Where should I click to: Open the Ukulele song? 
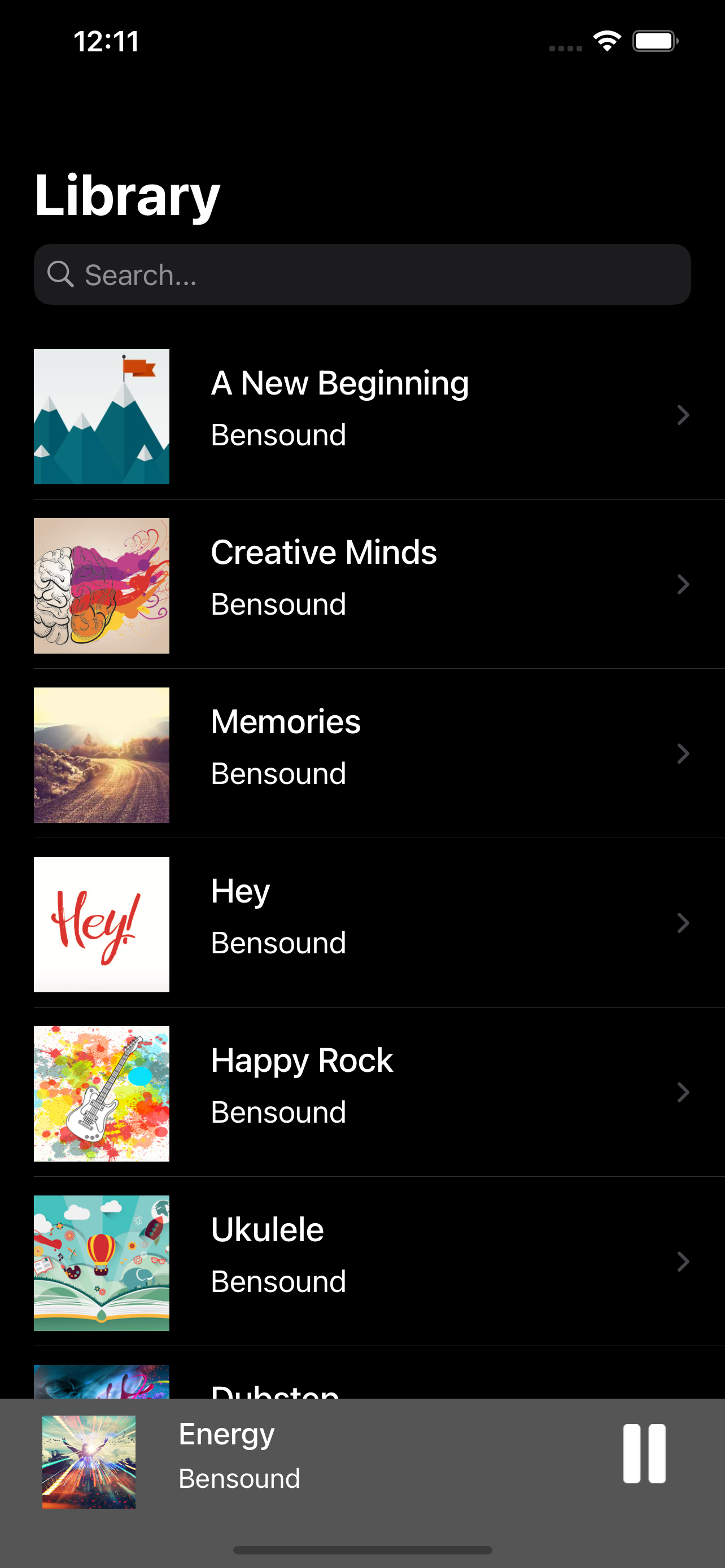tap(362, 1262)
